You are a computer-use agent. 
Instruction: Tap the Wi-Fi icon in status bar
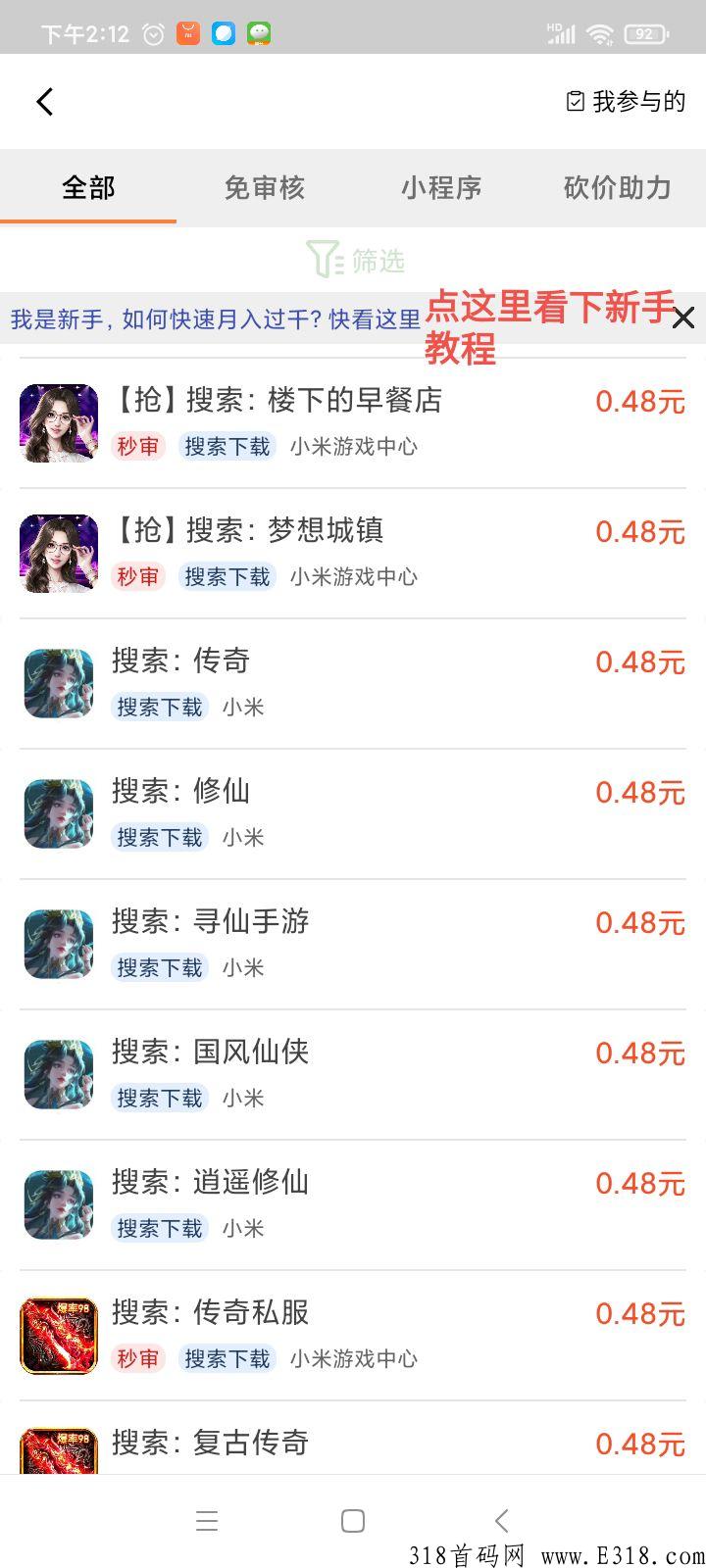pyautogui.click(x=601, y=30)
